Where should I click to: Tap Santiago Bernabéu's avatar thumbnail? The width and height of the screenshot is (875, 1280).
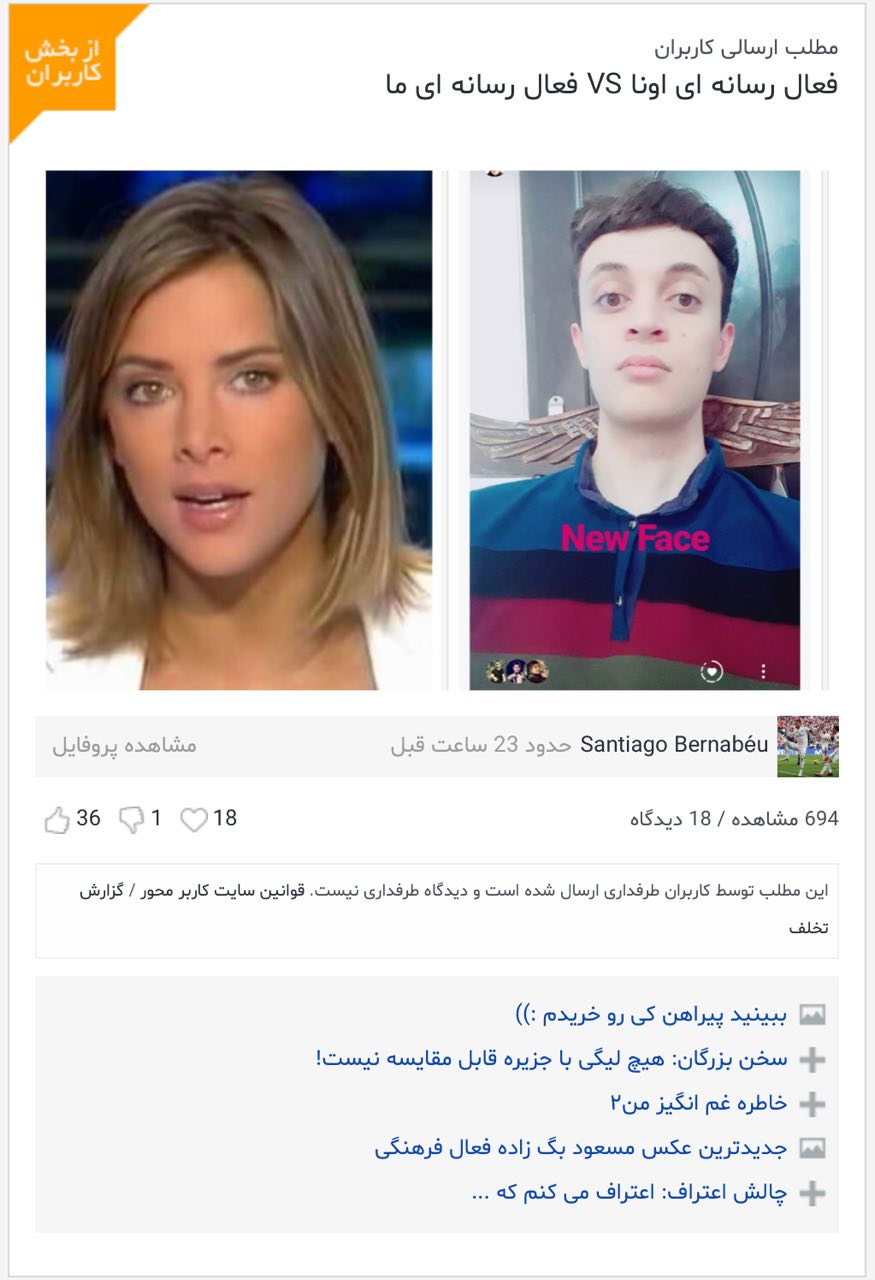[807, 746]
